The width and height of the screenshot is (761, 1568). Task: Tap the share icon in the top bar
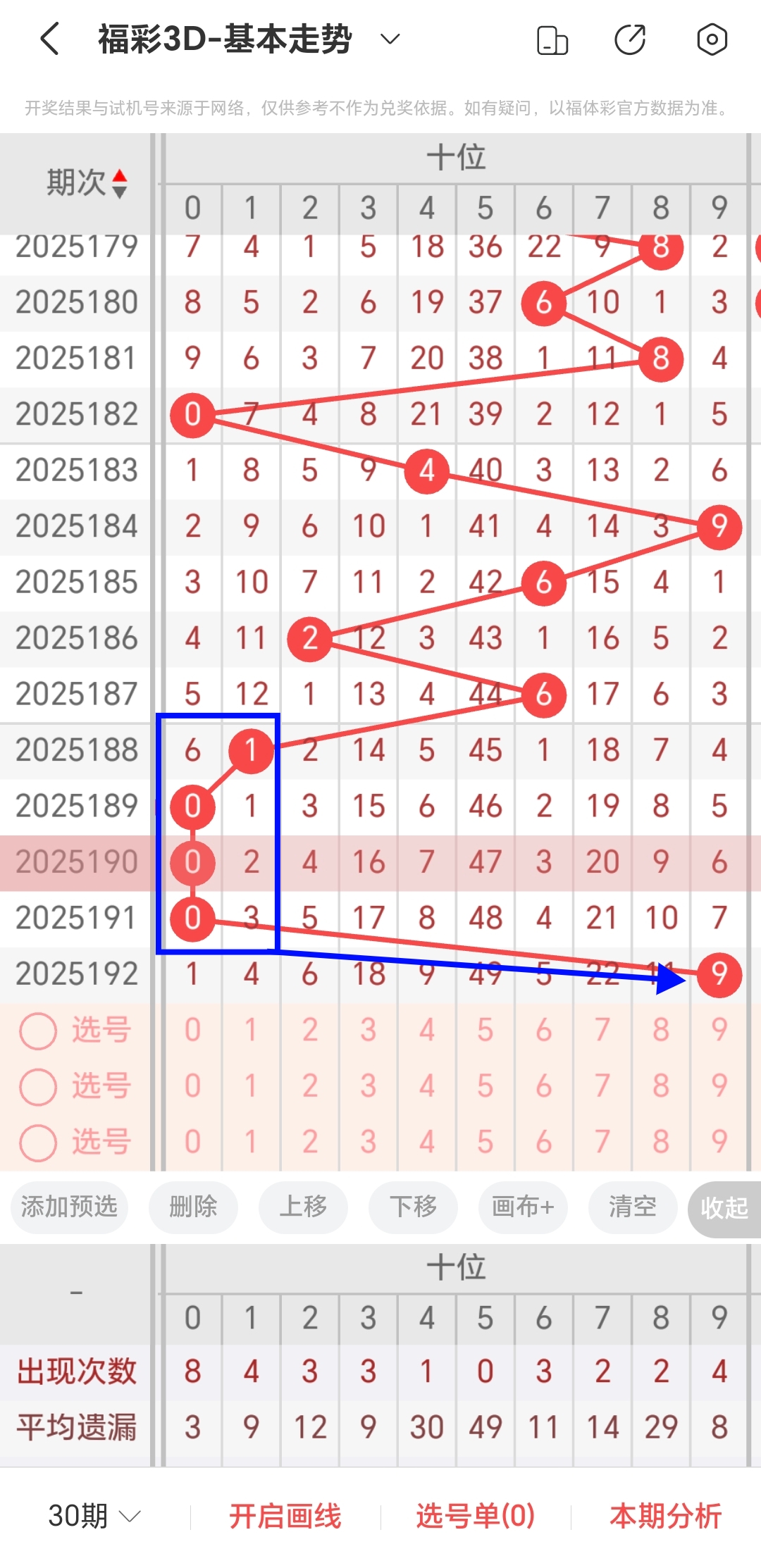pos(631,40)
